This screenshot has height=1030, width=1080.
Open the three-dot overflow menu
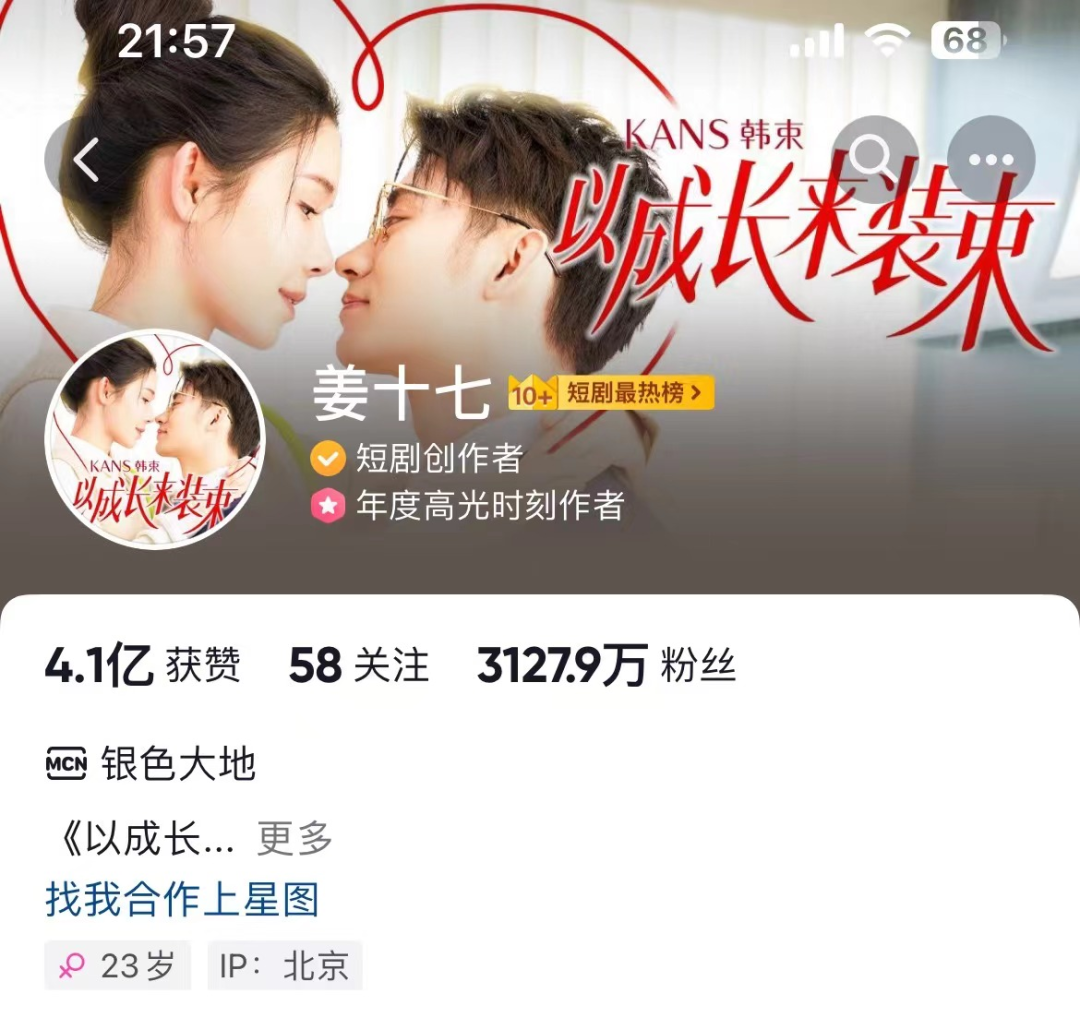(x=991, y=160)
